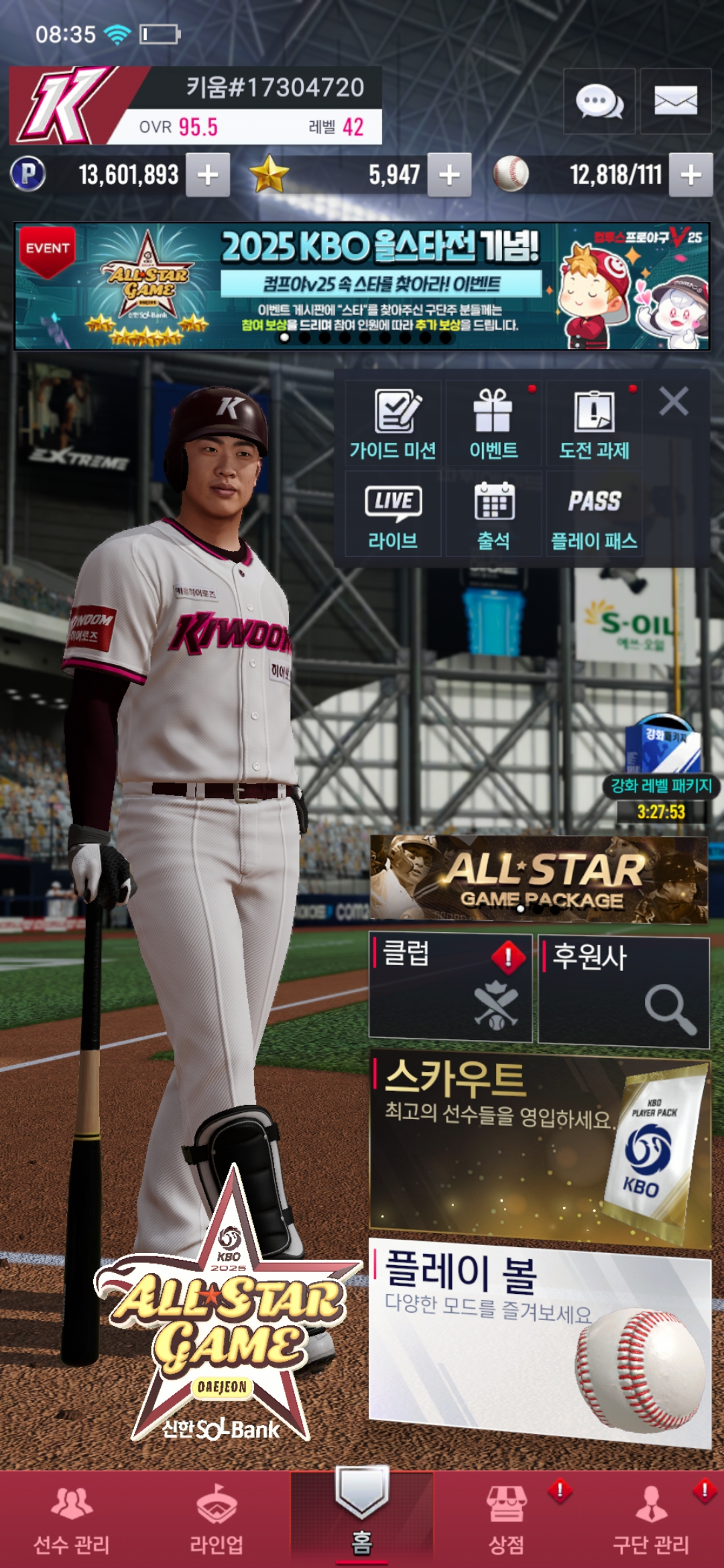Add more baseballs with plus button
724x1568 pixels.
click(x=690, y=175)
